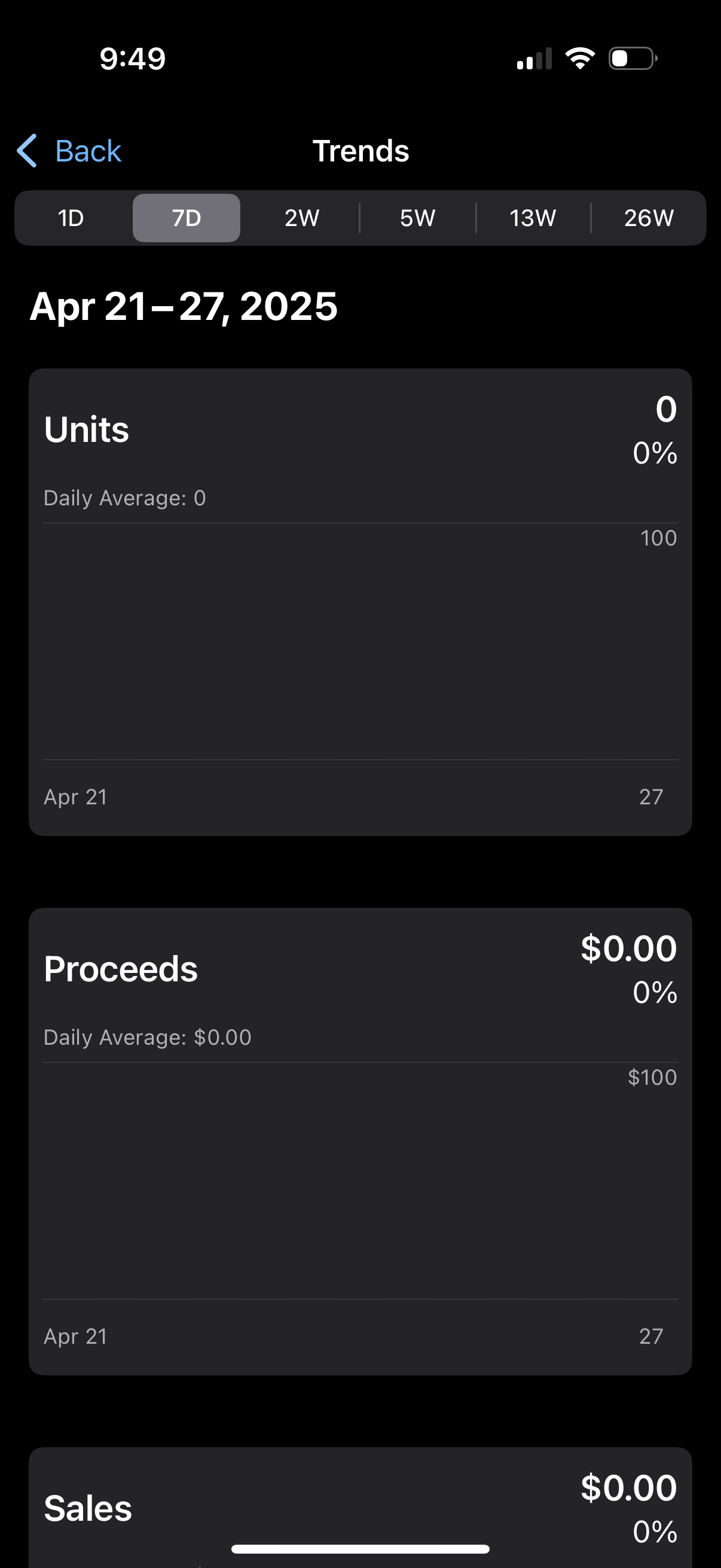Image resolution: width=721 pixels, height=1568 pixels.
Task: Tap the Apr 21–27, 2025 date header
Action: point(183,307)
